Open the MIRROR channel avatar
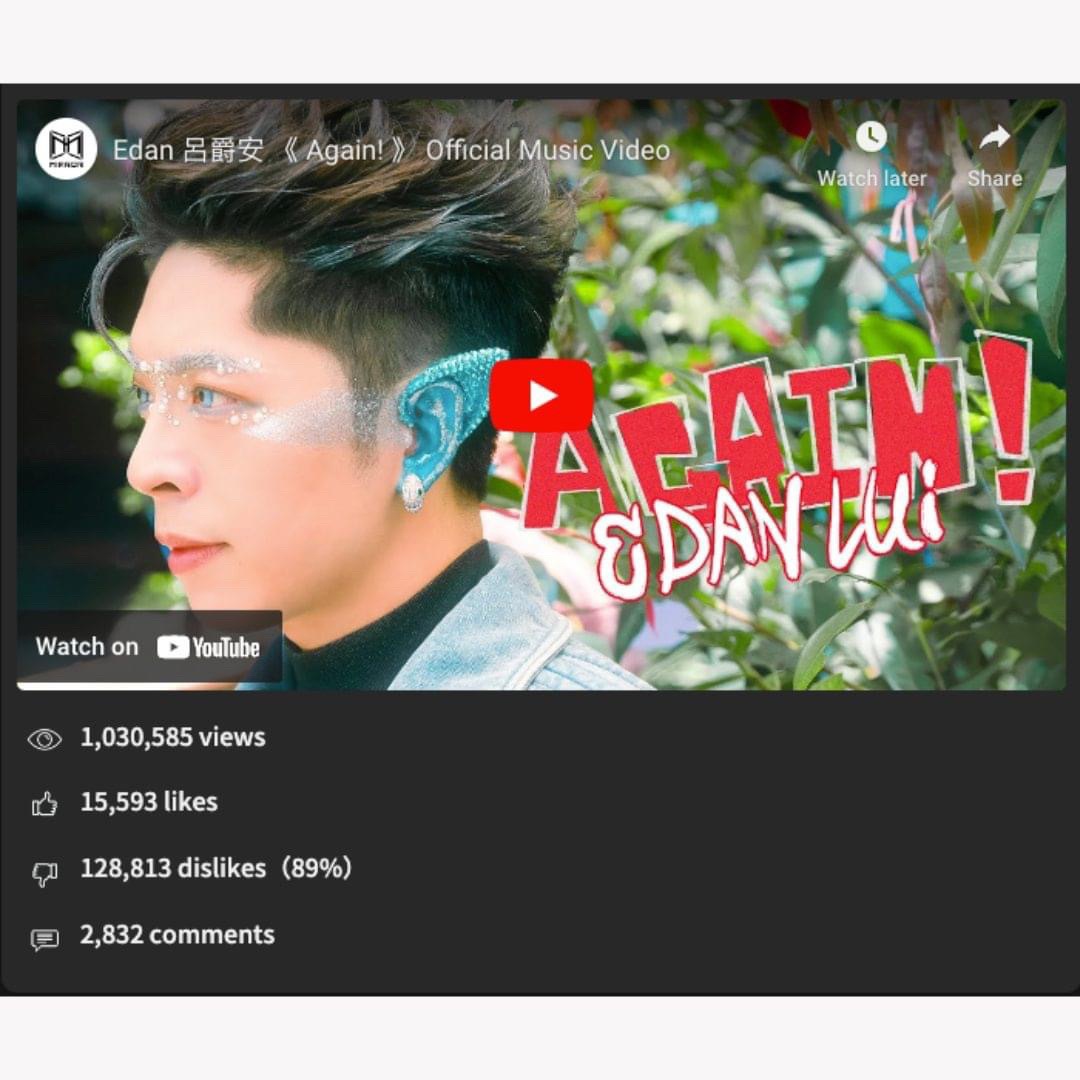 click(66, 150)
